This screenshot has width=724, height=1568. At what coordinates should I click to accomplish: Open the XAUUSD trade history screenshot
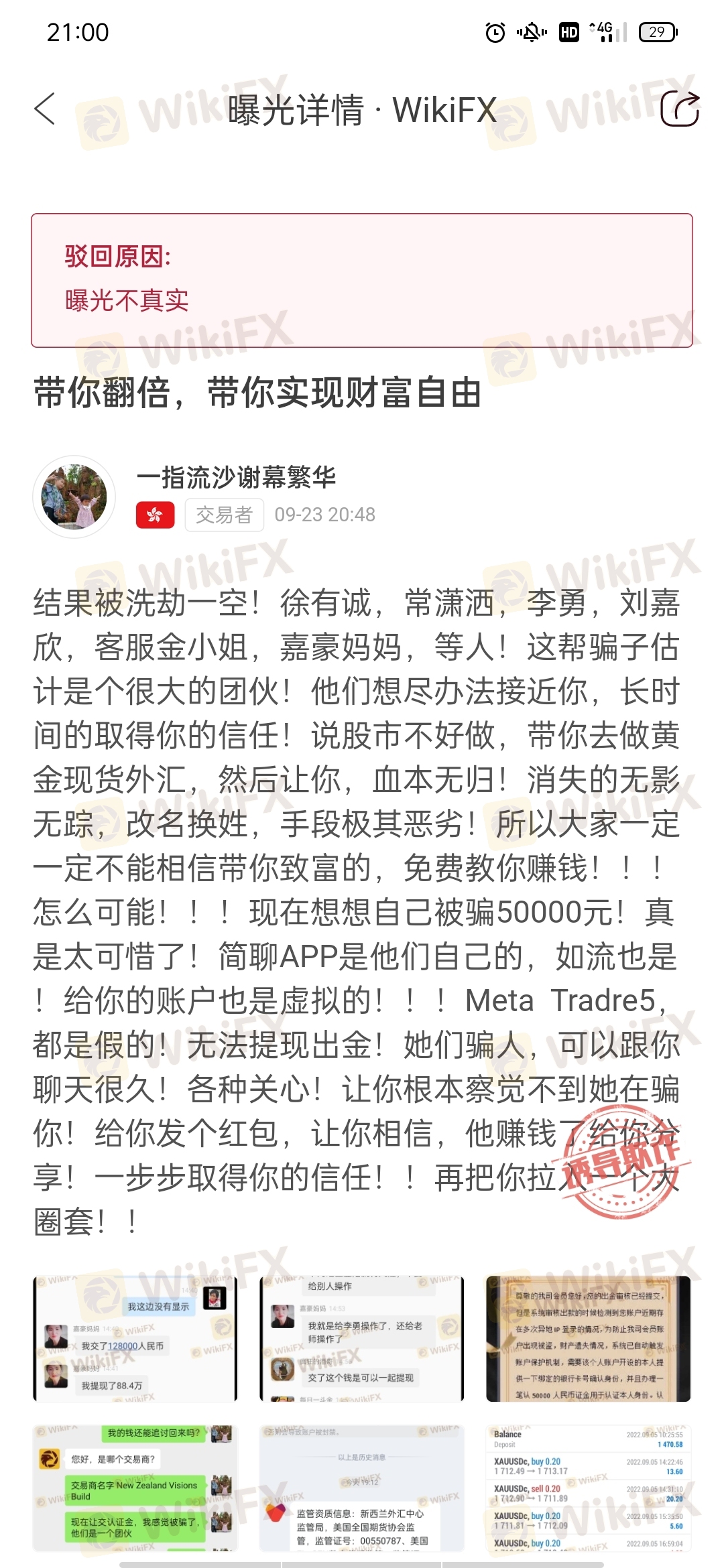coord(588,1488)
